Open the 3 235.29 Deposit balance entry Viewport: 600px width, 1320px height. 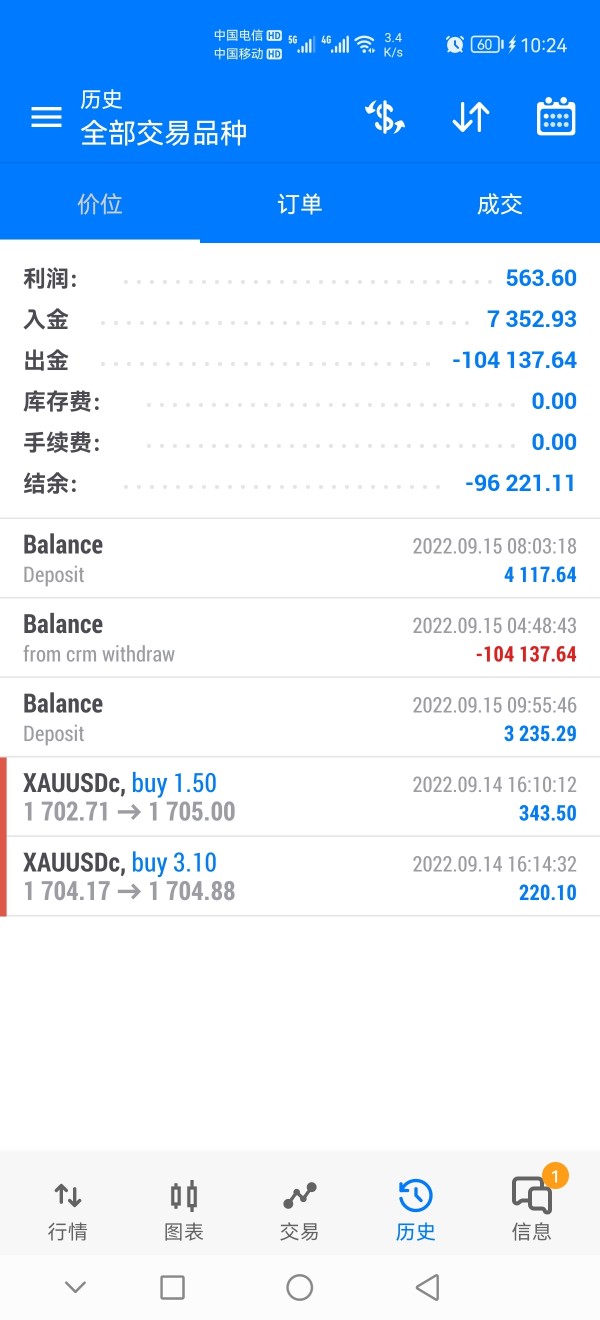pyautogui.click(x=300, y=717)
